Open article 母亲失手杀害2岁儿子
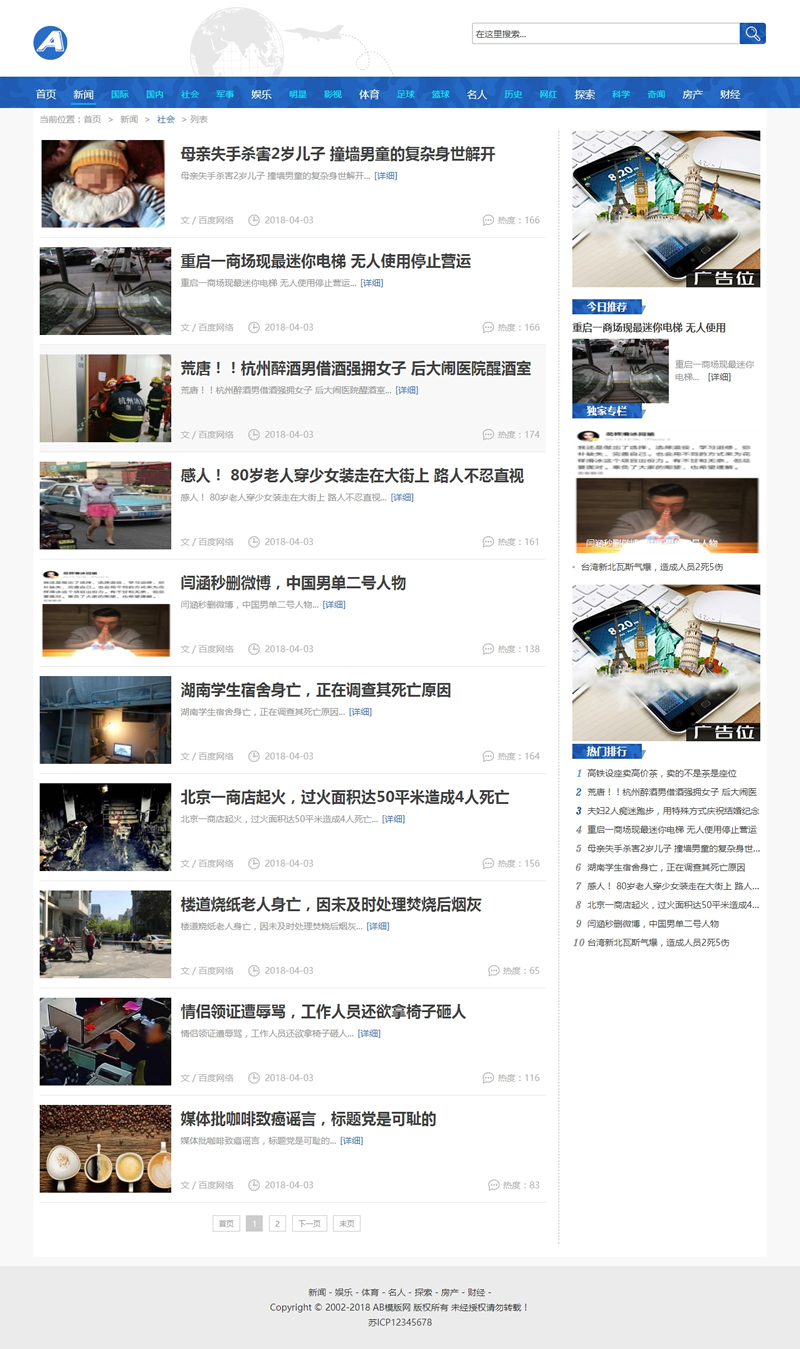Screen dimensions: 800x1349 click(x=337, y=155)
